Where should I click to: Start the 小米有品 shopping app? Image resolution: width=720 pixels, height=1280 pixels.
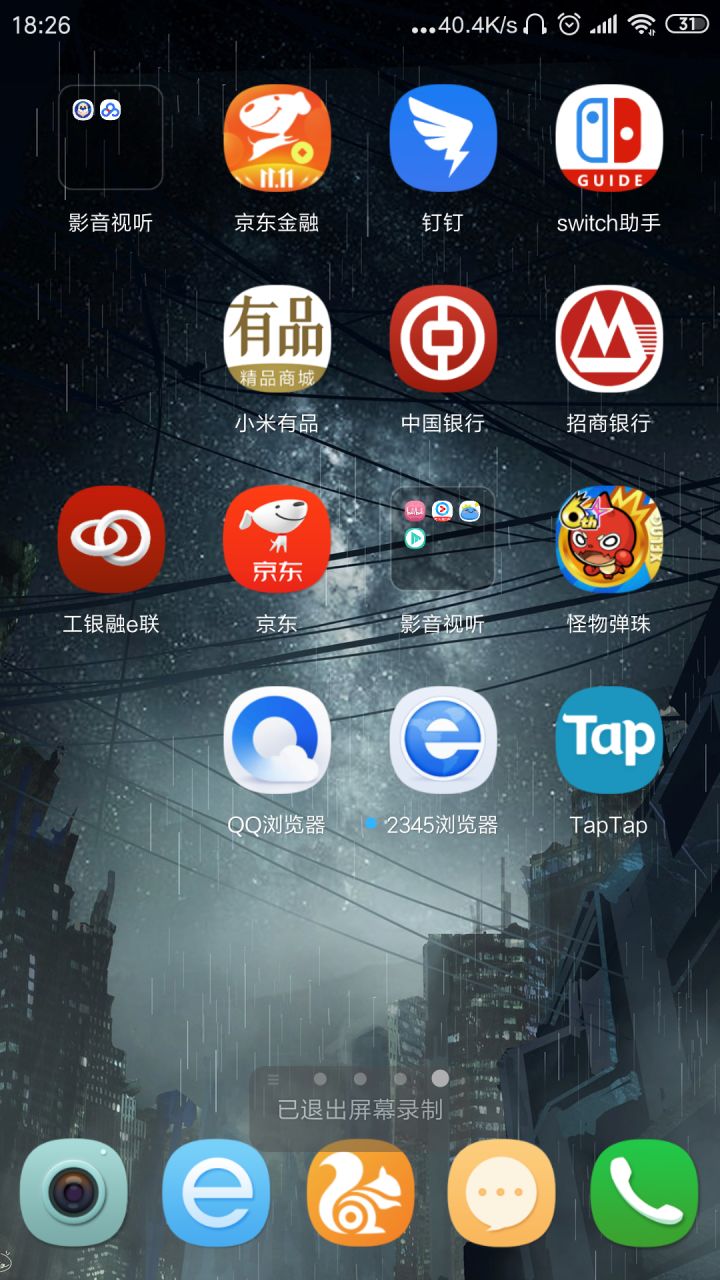point(277,338)
